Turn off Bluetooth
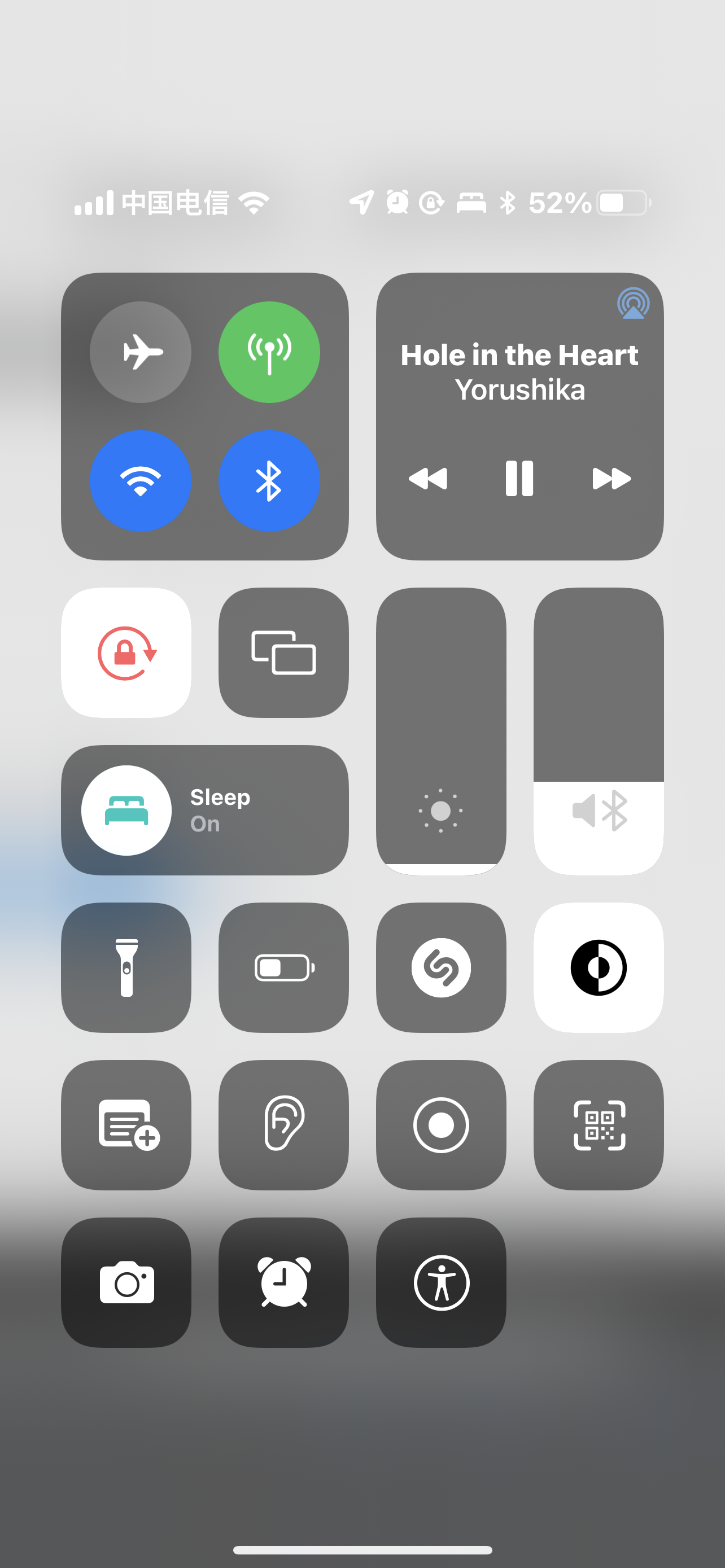 tap(269, 481)
